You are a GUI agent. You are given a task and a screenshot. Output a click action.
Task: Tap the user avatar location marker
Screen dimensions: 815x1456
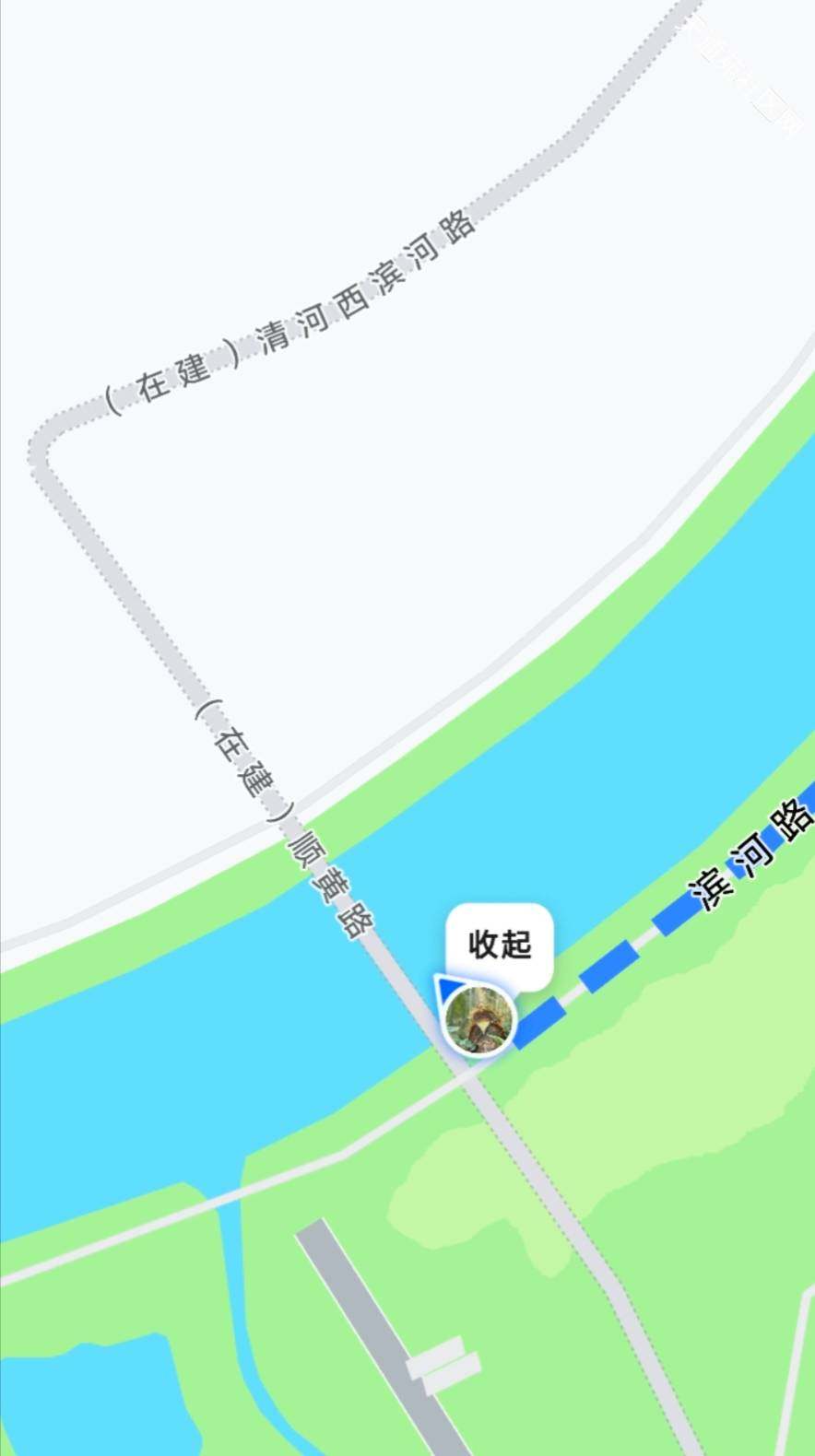(478, 1020)
